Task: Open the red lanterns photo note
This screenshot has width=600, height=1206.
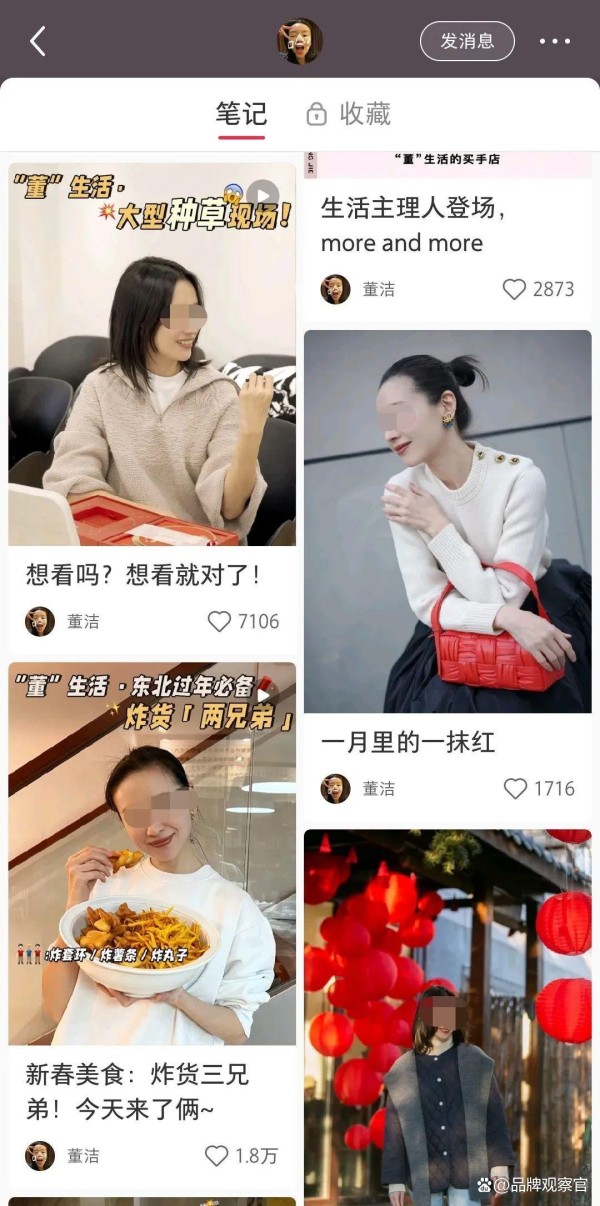Action: coord(448,1017)
